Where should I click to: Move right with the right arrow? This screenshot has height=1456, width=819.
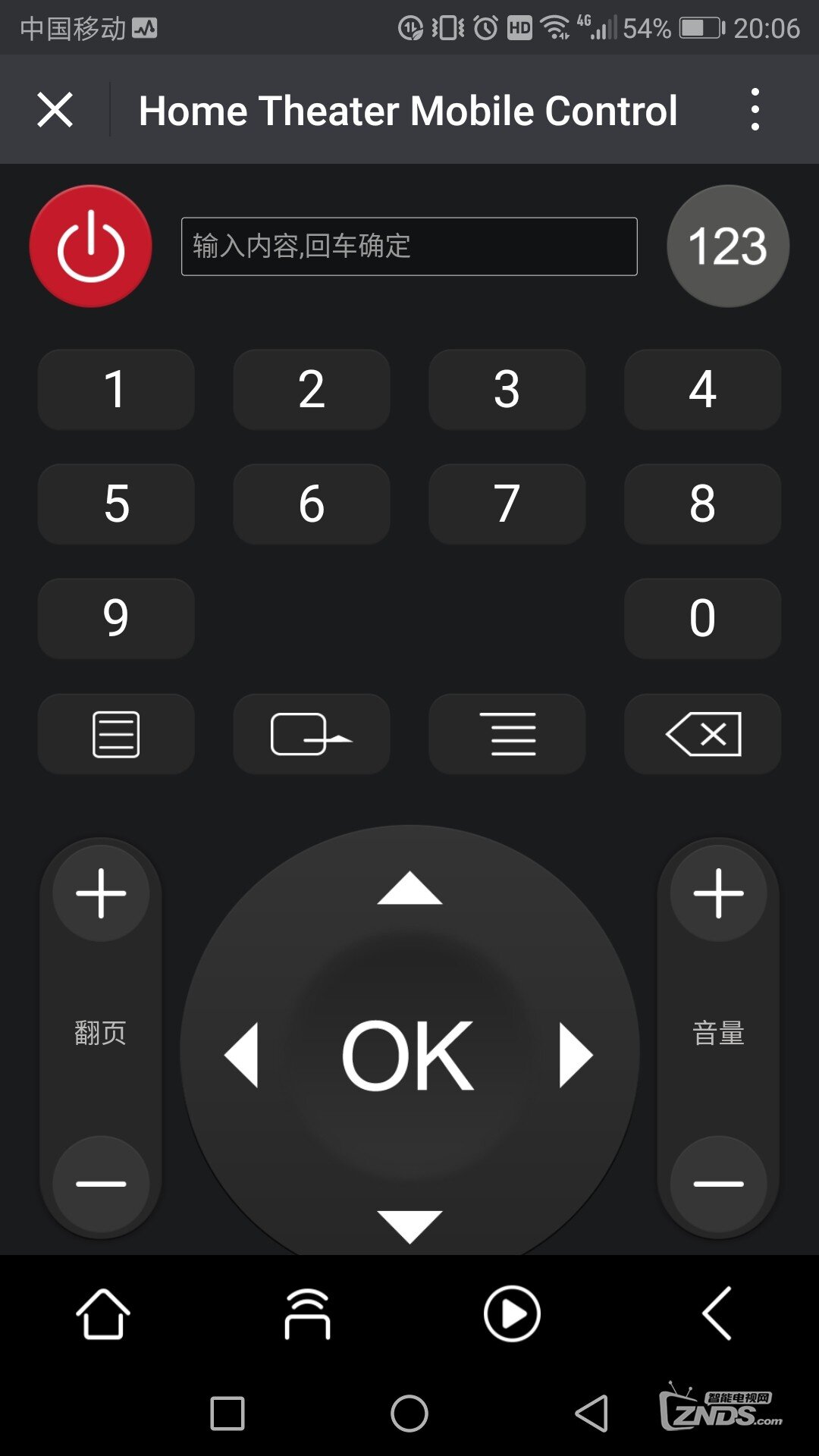click(575, 1054)
